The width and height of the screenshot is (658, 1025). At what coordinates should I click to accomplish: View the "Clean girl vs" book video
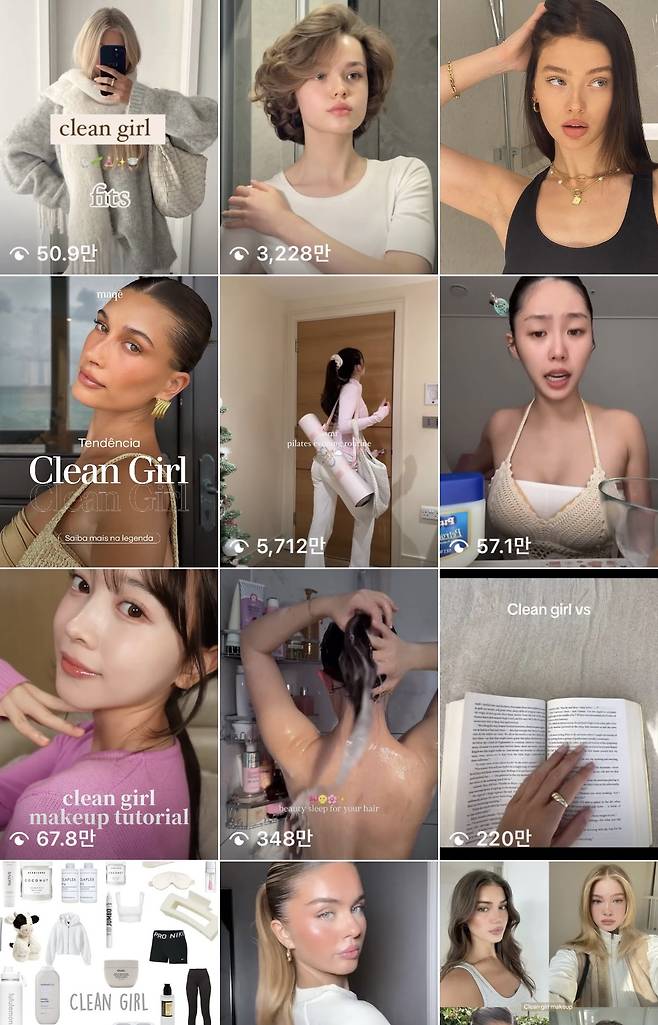[x=548, y=714]
